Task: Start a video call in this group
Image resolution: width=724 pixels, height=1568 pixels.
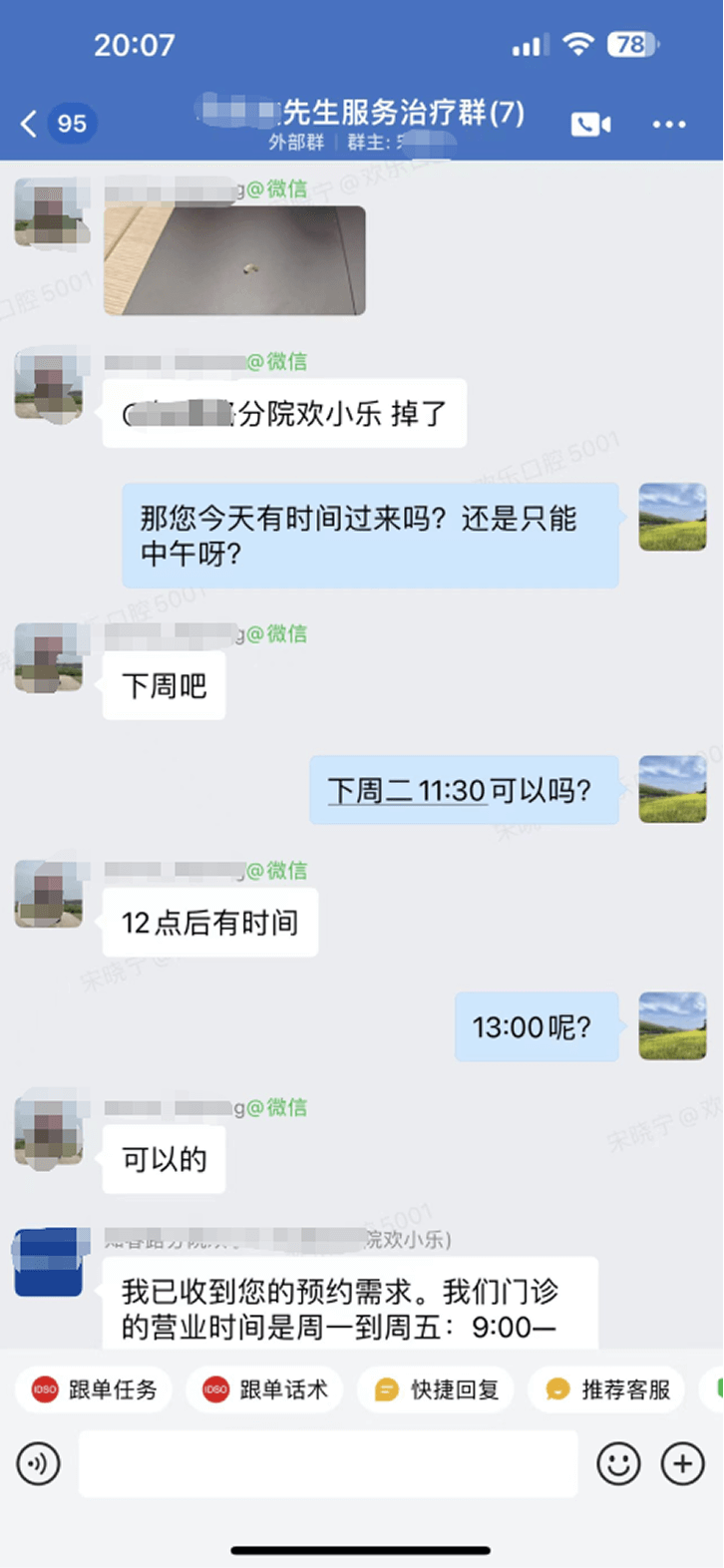Action: click(x=590, y=124)
